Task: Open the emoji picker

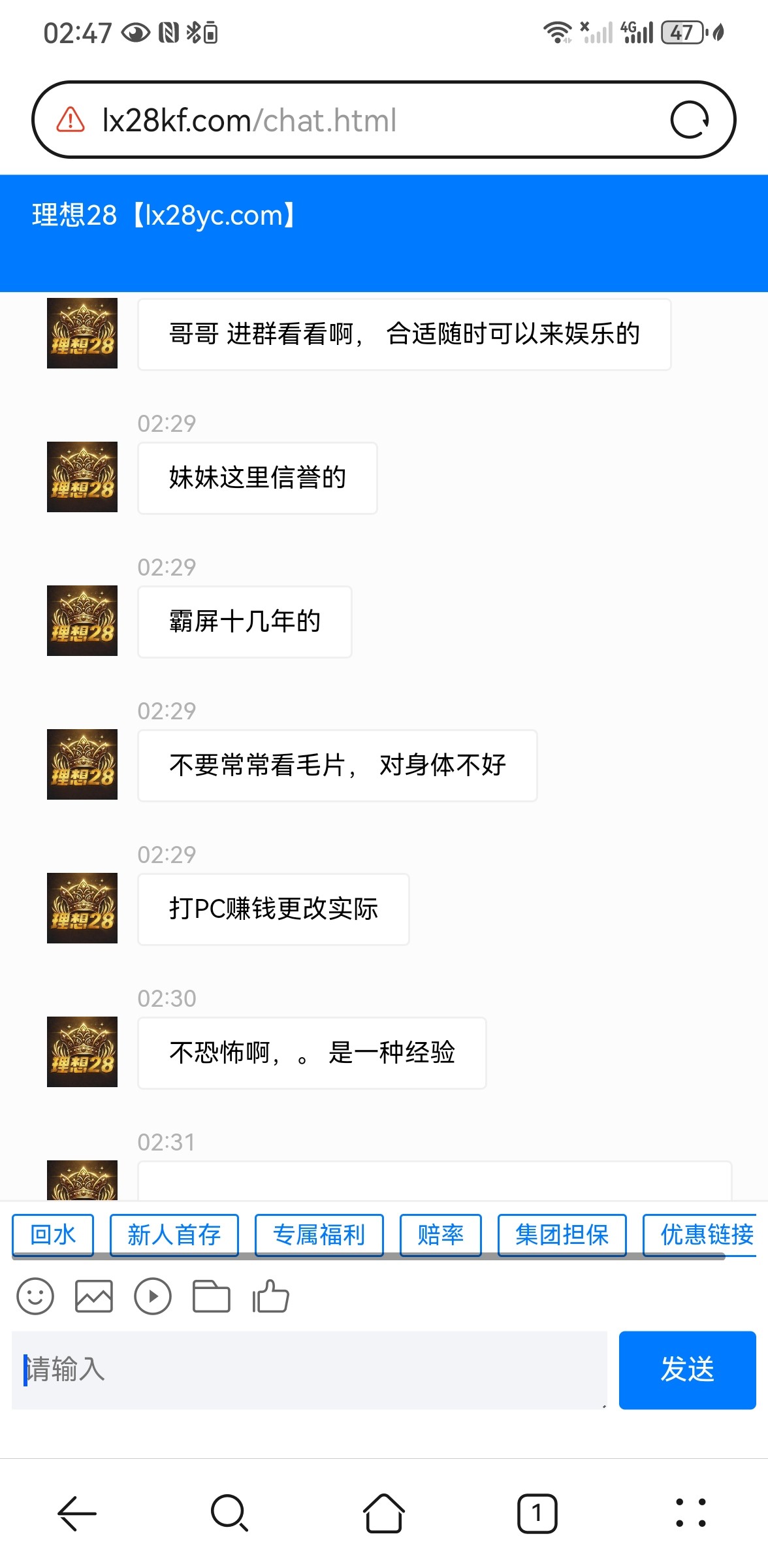Action: click(35, 1296)
